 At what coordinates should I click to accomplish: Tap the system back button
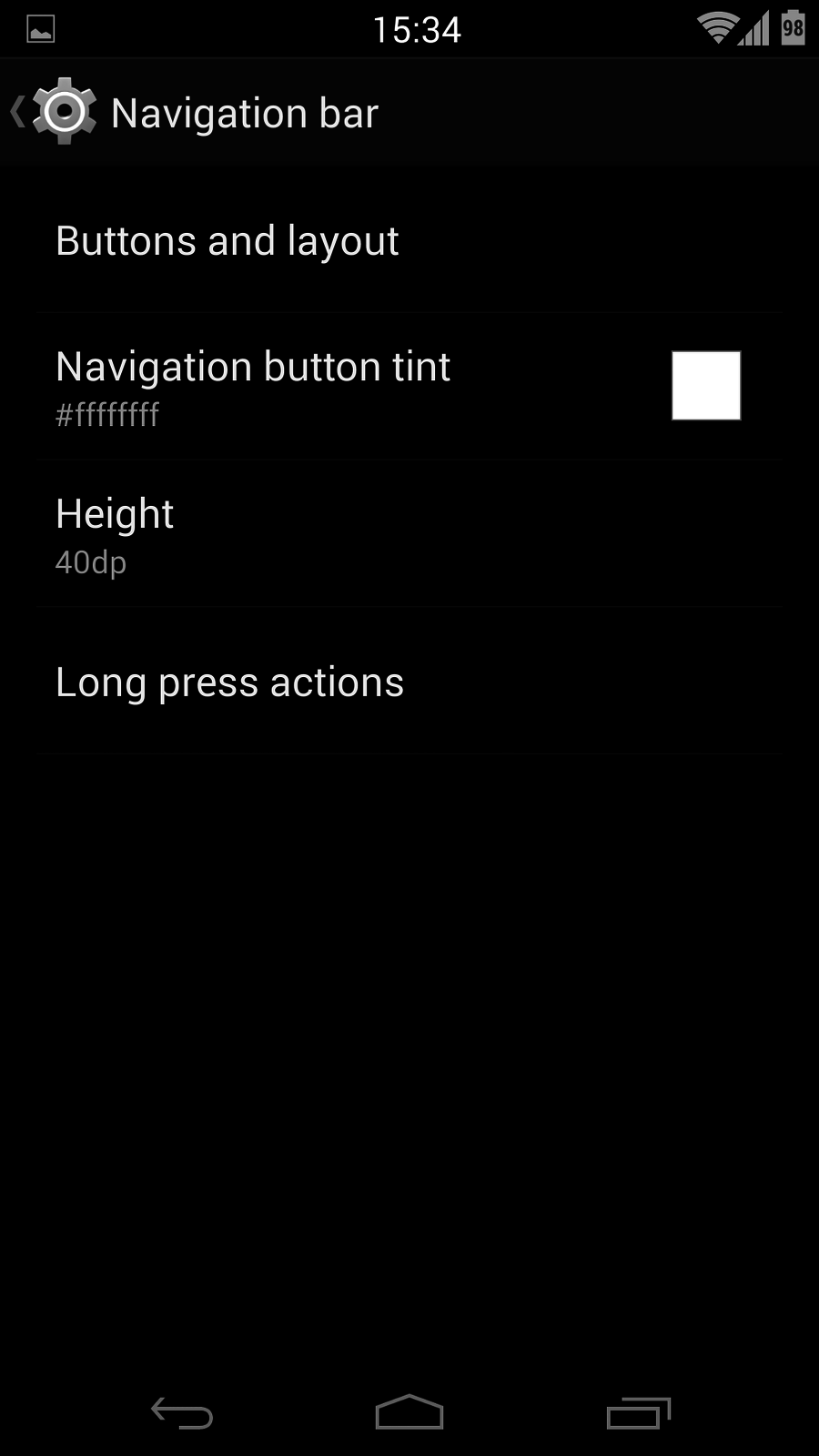tap(182, 1413)
